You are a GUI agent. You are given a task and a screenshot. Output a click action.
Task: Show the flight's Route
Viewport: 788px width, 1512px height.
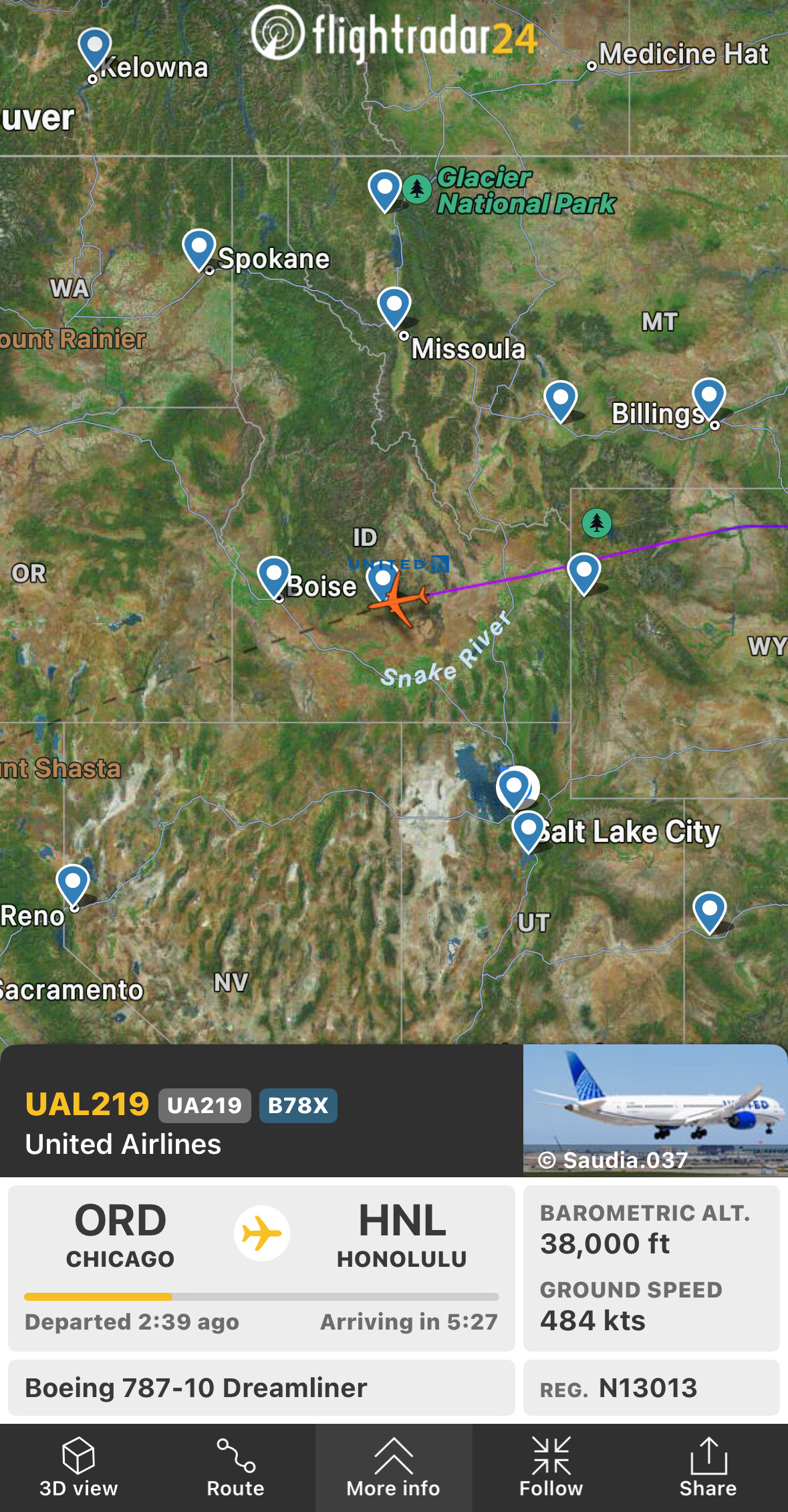click(x=235, y=1468)
